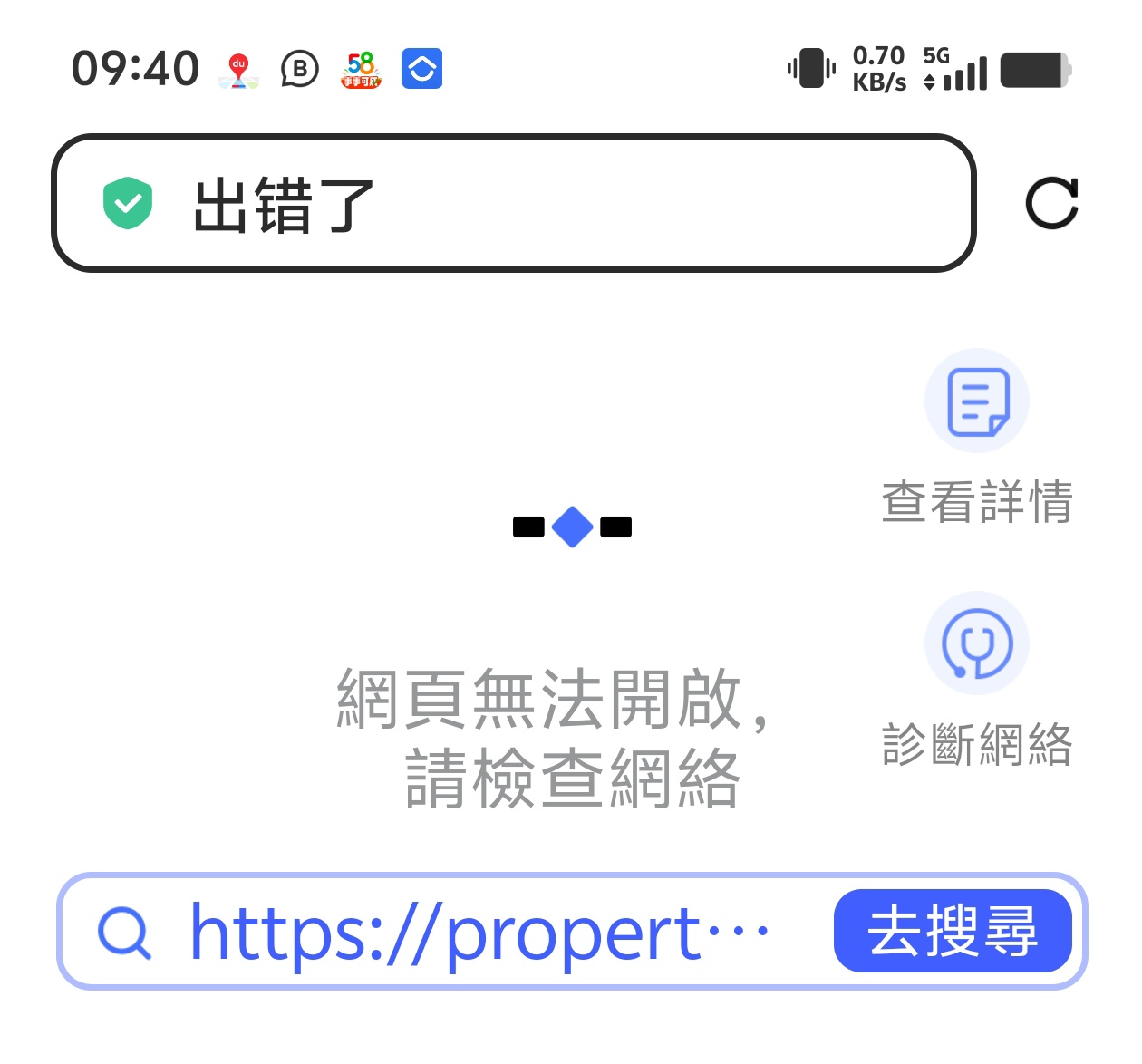Open the green security shield icon
This screenshot has width=1142, height=1064.
(x=128, y=203)
